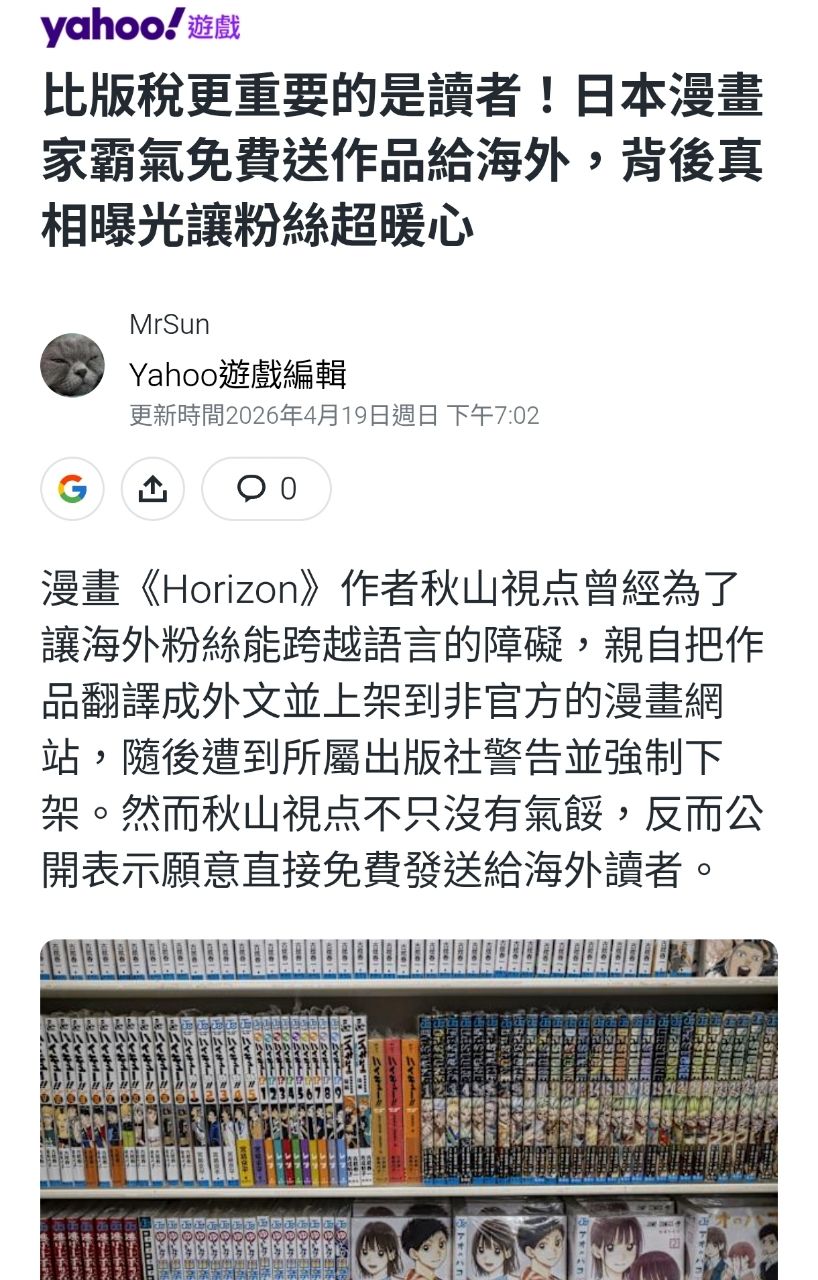This screenshot has width=818, height=1280.
Task: Tap the Google icon button
Action: tap(72, 489)
